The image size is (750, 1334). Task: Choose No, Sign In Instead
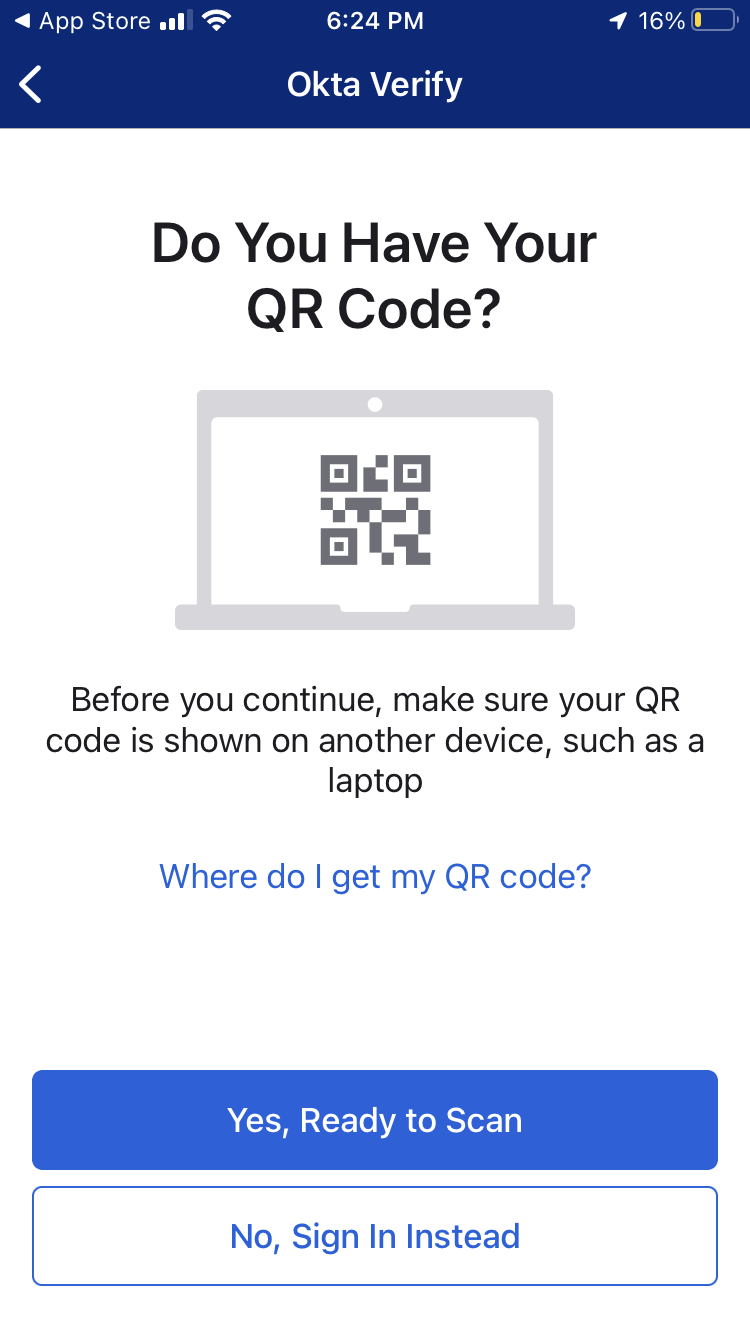click(x=375, y=1236)
